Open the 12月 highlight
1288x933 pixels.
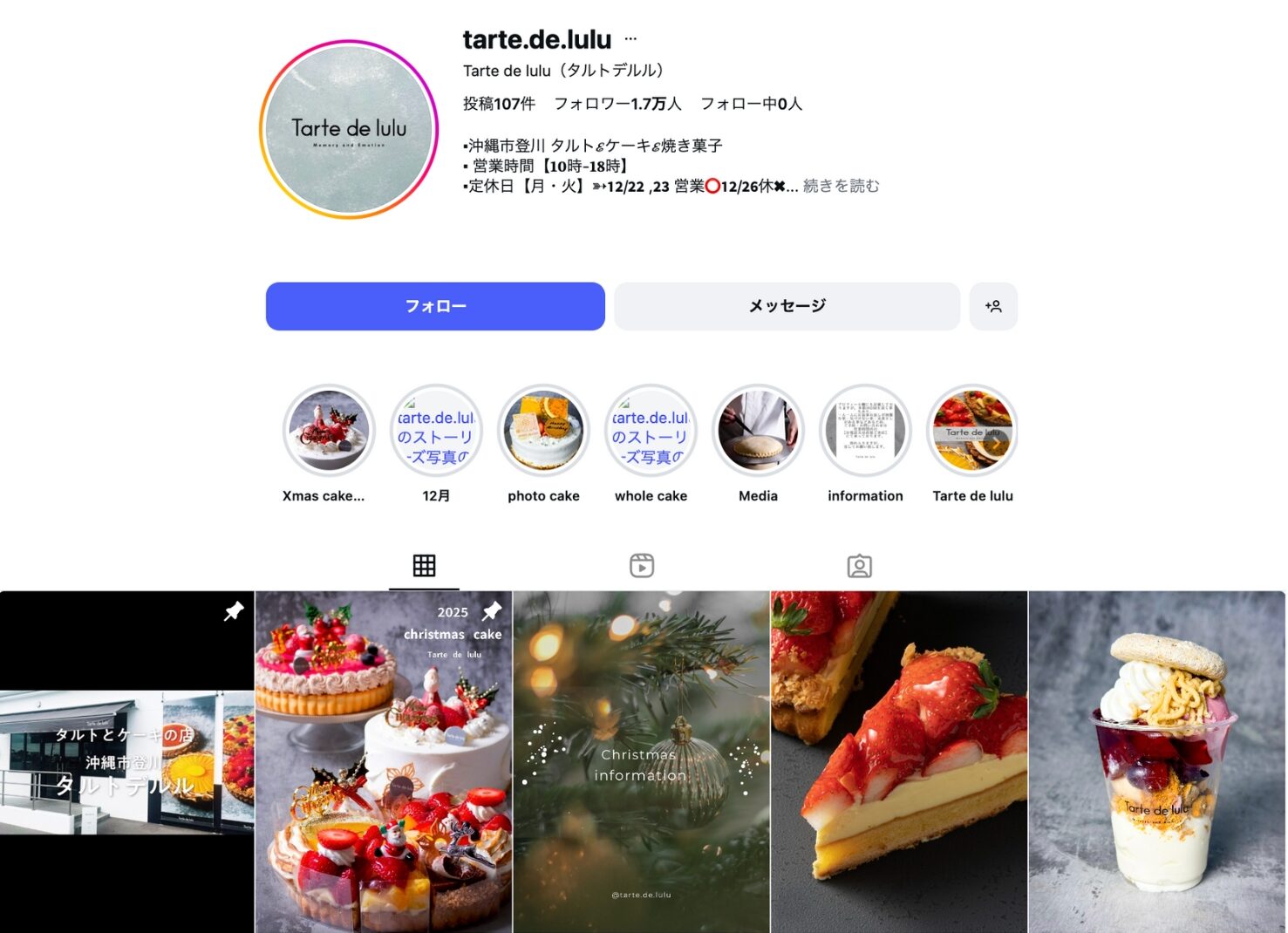click(436, 430)
